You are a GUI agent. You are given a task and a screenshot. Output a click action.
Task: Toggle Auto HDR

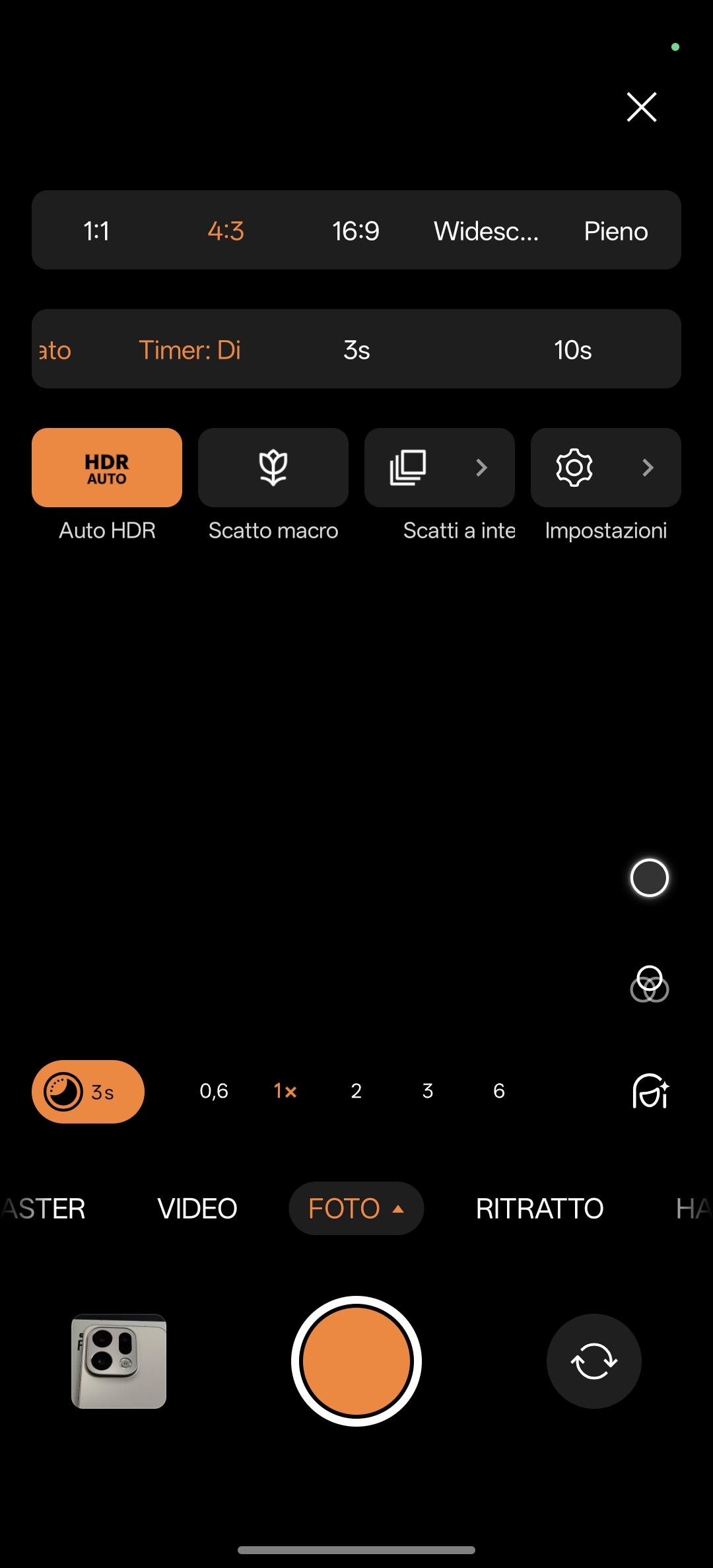click(x=107, y=468)
